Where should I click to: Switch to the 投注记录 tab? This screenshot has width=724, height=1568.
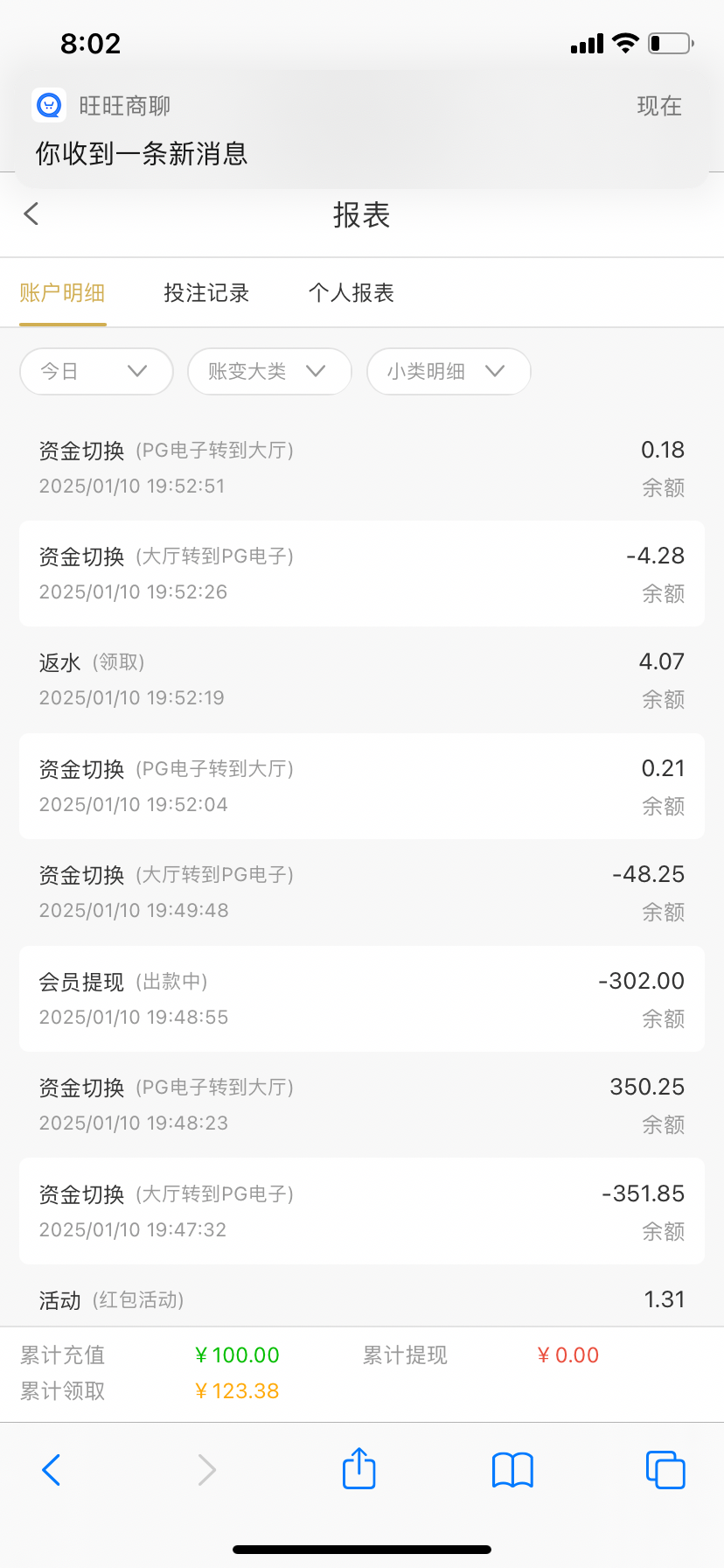[x=206, y=293]
